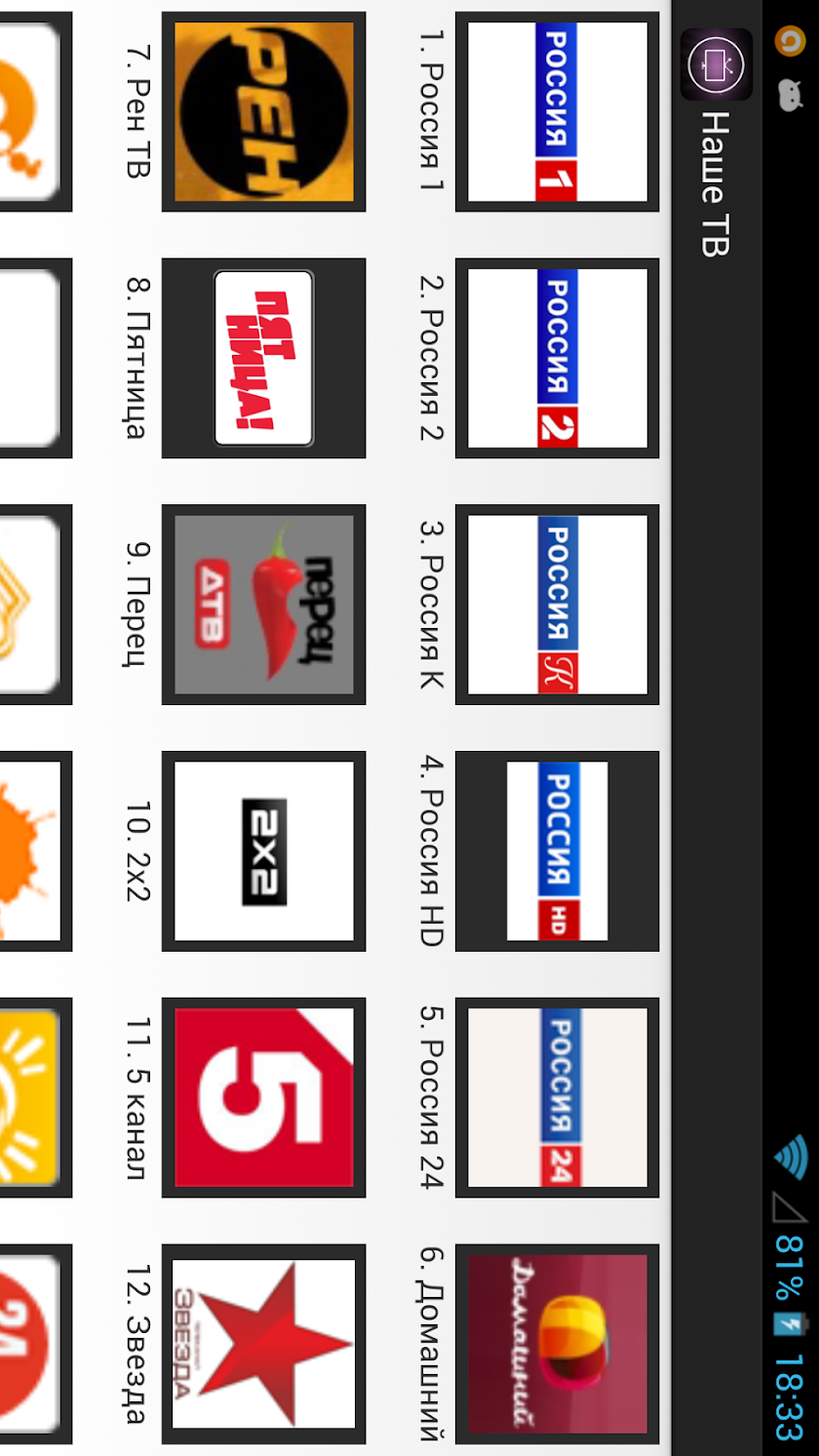Select the Россия К channel tile
Screen dimensions: 819x1456
tap(558, 605)
